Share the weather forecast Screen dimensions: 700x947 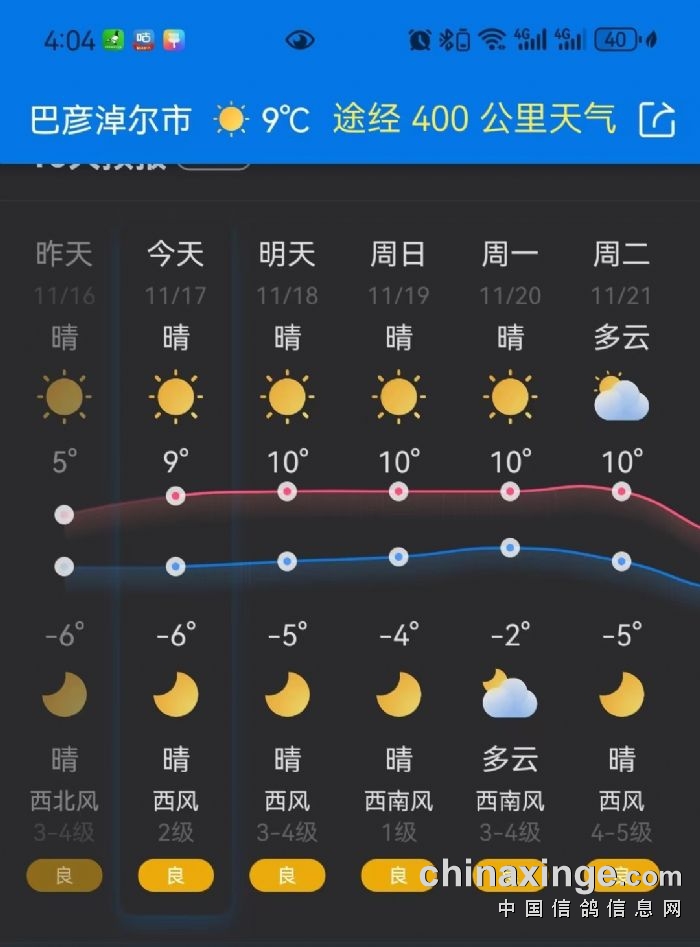click(x=657, y=120)
